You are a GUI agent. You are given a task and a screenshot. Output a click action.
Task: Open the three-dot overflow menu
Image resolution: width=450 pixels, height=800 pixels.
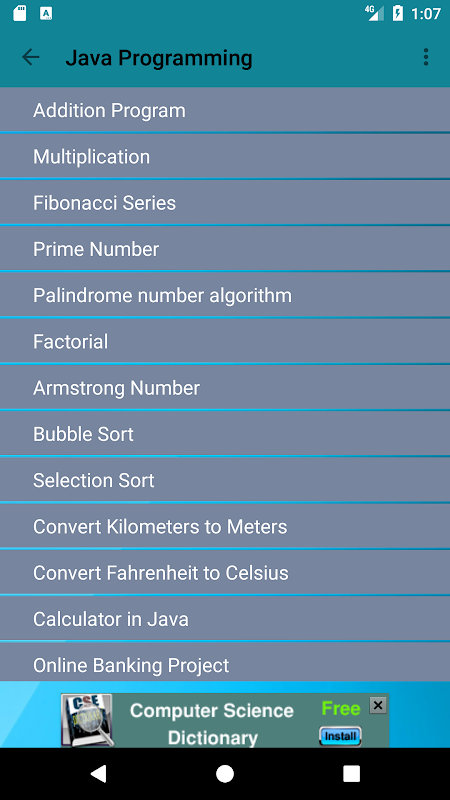pyautogui.click(x=426, y=57)
